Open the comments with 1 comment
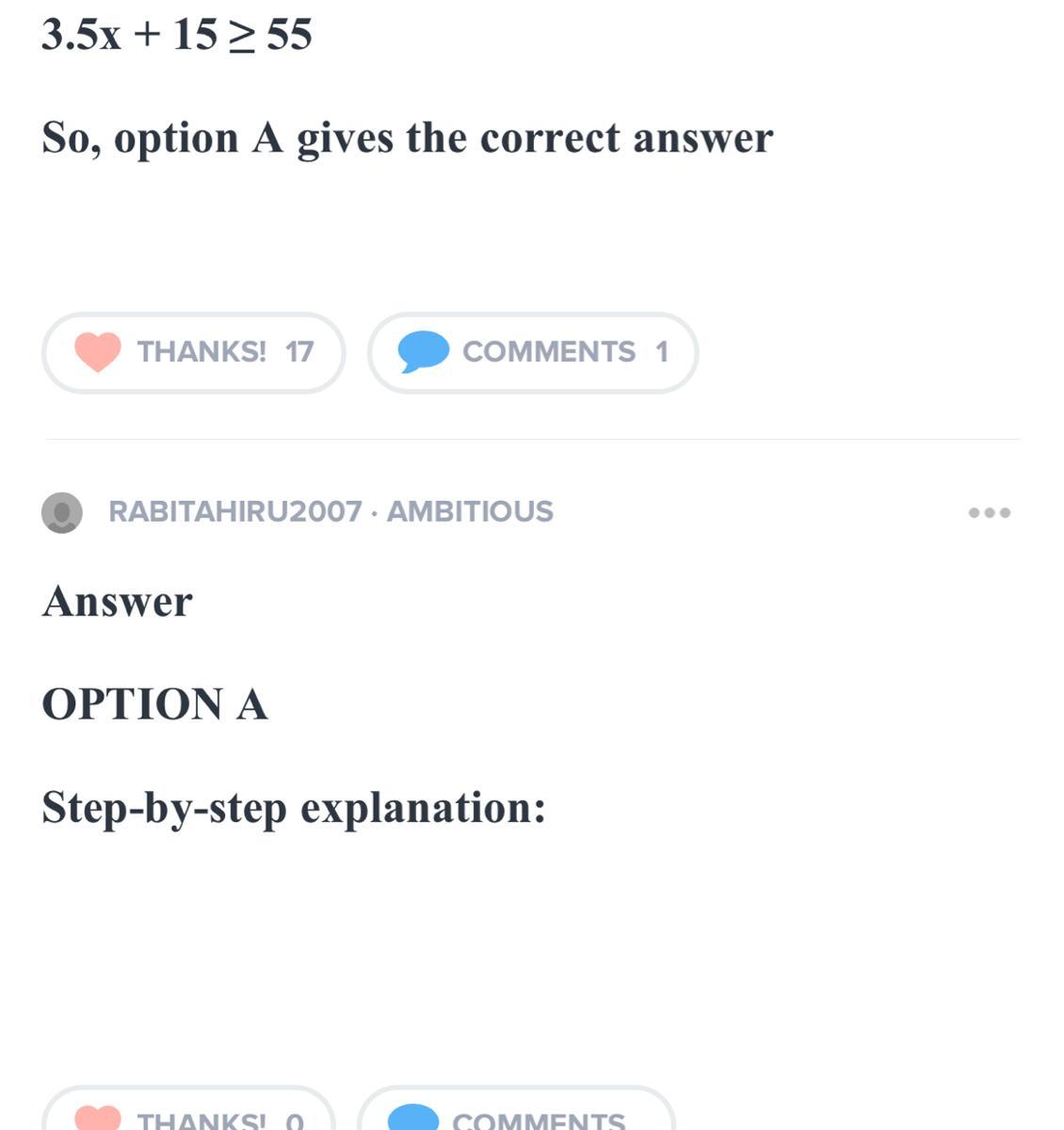This screenshot has height=1130, width=1064. coord(533,352)
